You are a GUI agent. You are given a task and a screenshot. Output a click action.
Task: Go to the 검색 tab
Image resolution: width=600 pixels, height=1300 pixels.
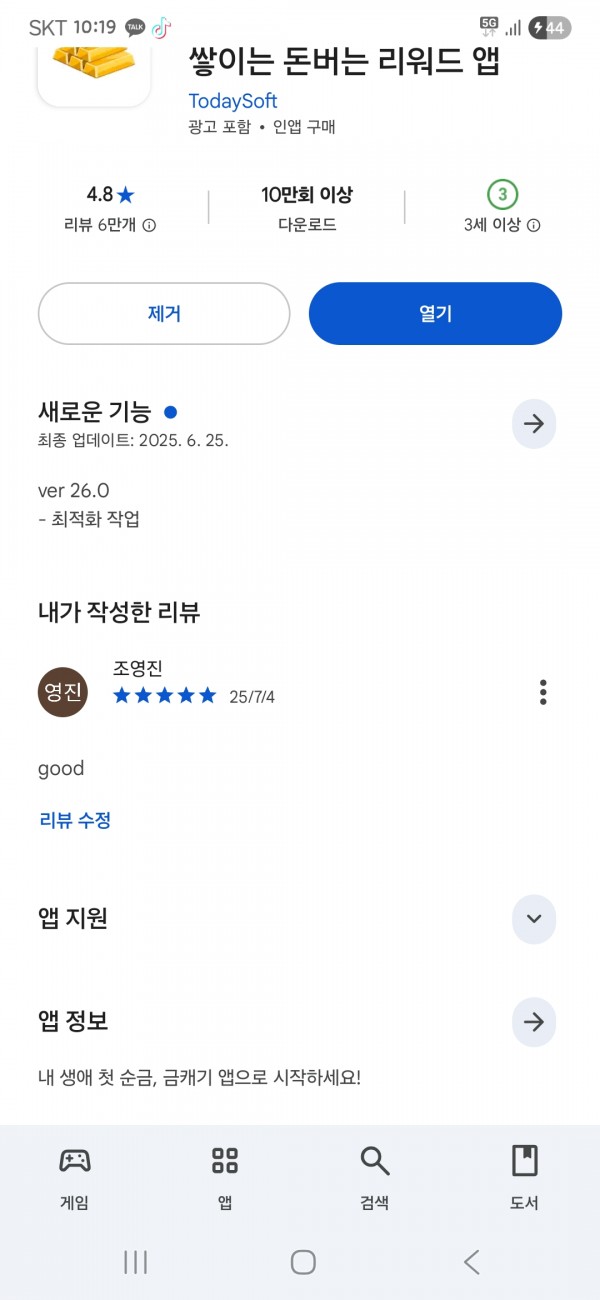375,1178
